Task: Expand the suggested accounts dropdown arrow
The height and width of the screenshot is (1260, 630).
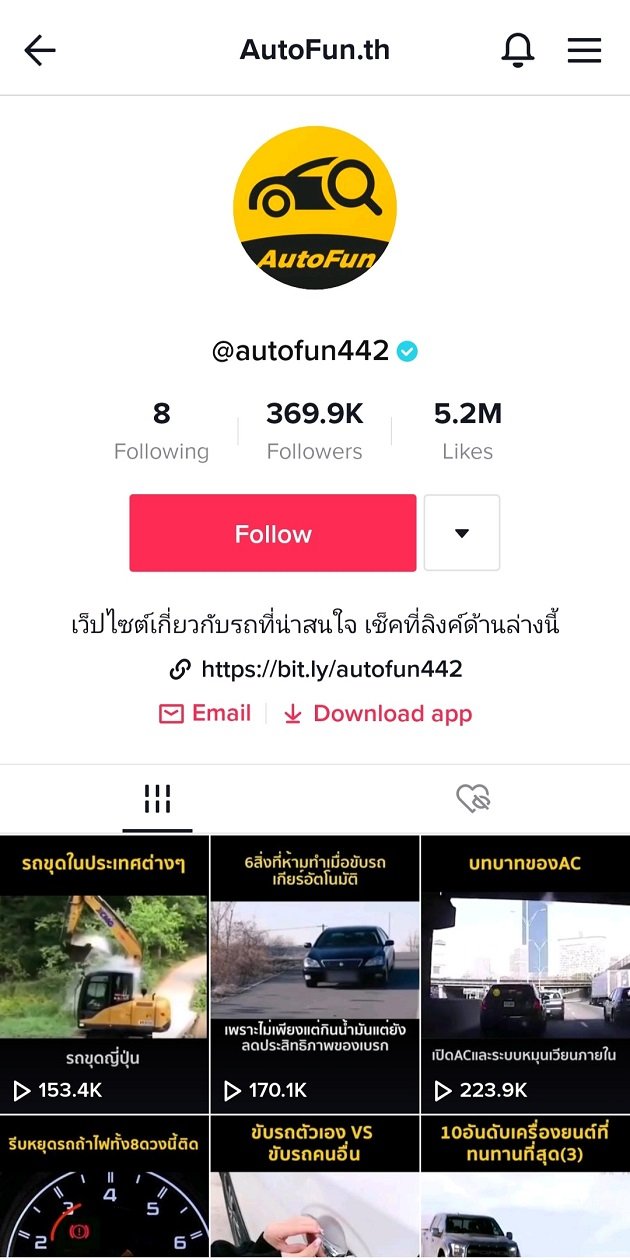Action: point(461,533)
